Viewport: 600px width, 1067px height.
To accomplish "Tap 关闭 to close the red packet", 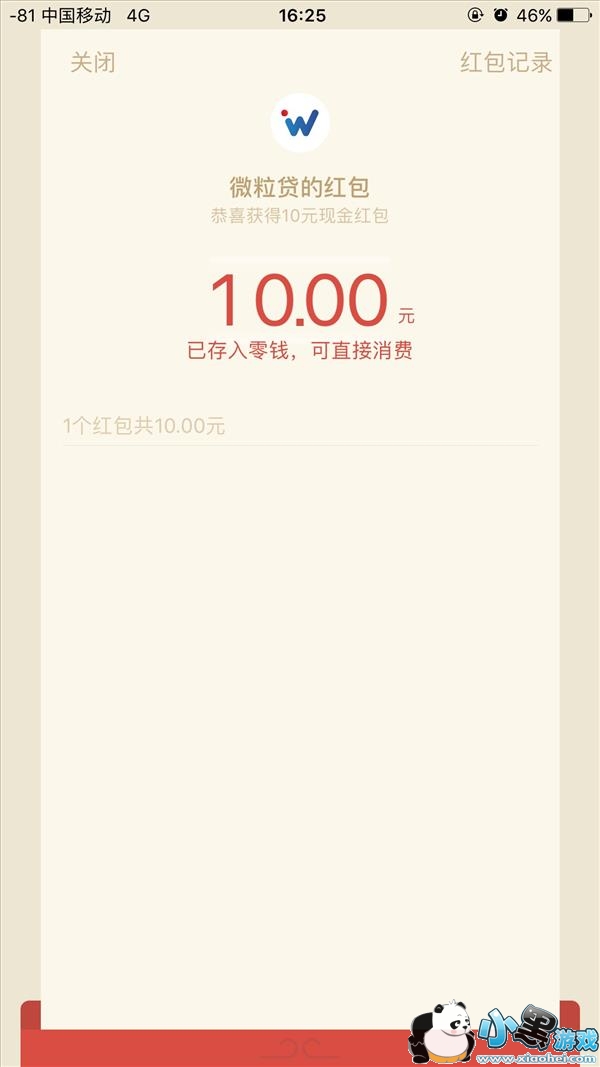I will (93, 62).
